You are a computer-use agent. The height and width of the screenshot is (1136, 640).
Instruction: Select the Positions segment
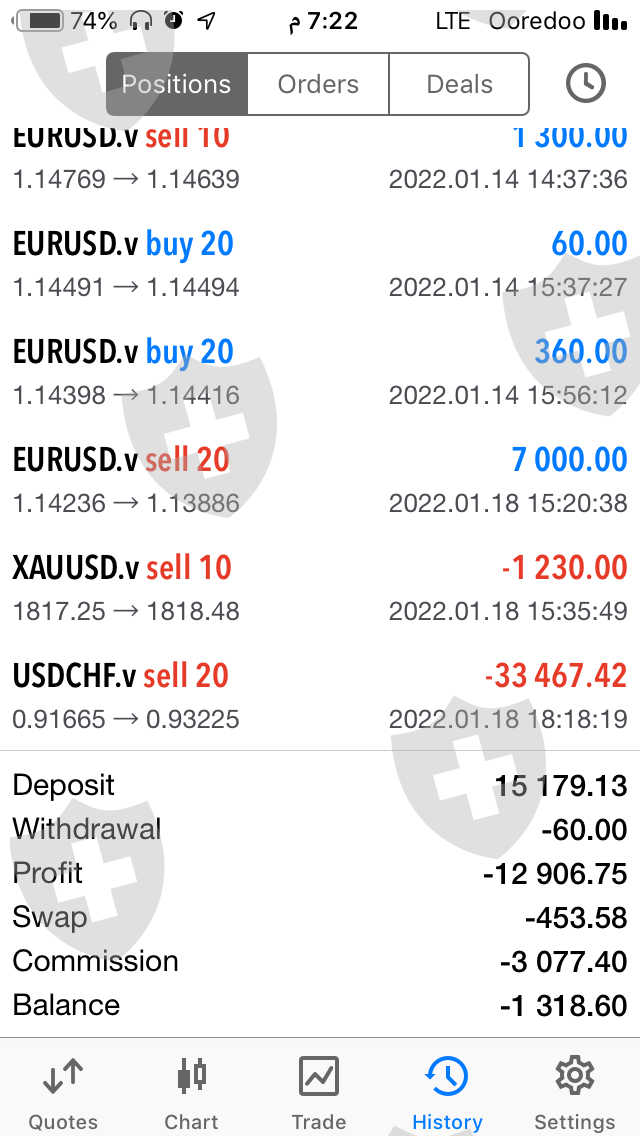click(x=177, y=84)
